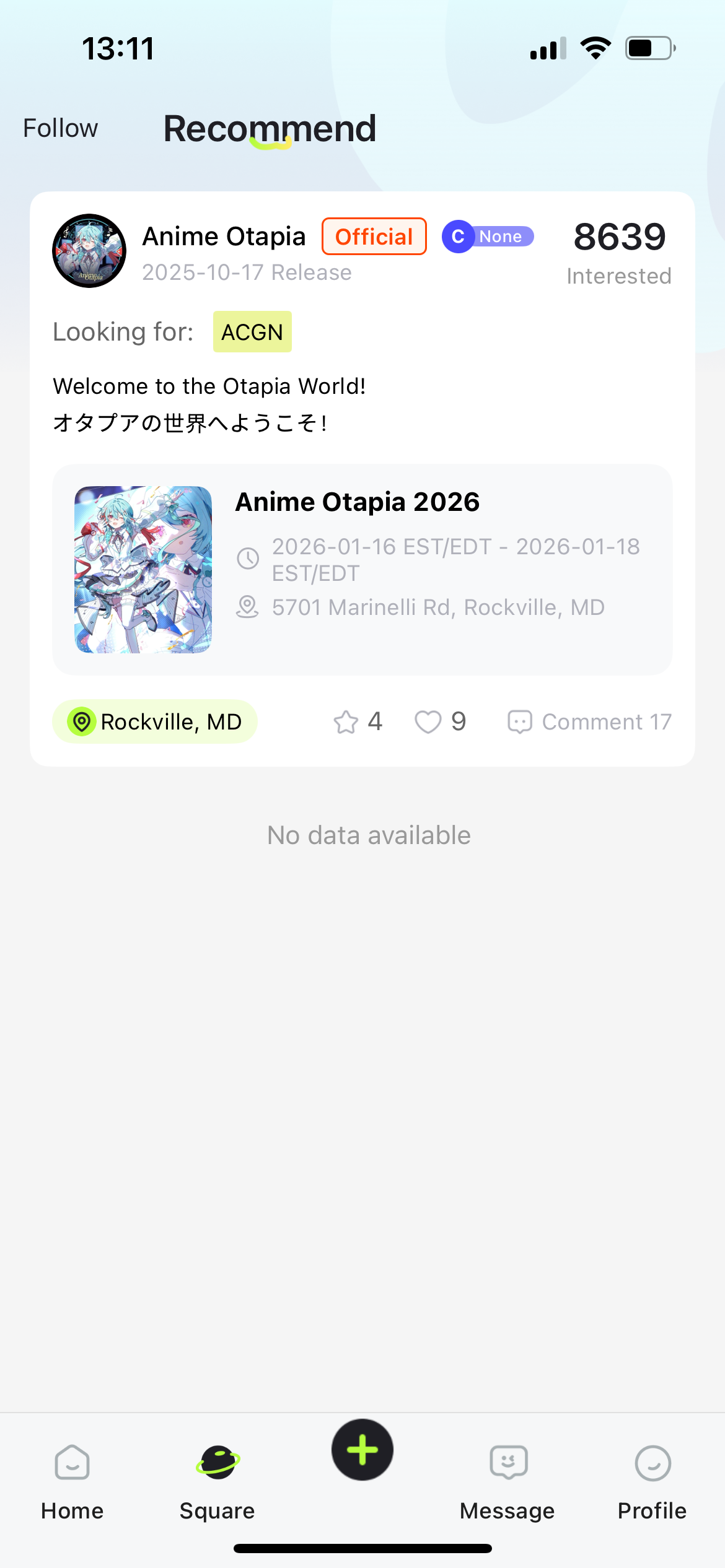
Task: Open comments on the Anime Otapia post
Action: (589, 721)
